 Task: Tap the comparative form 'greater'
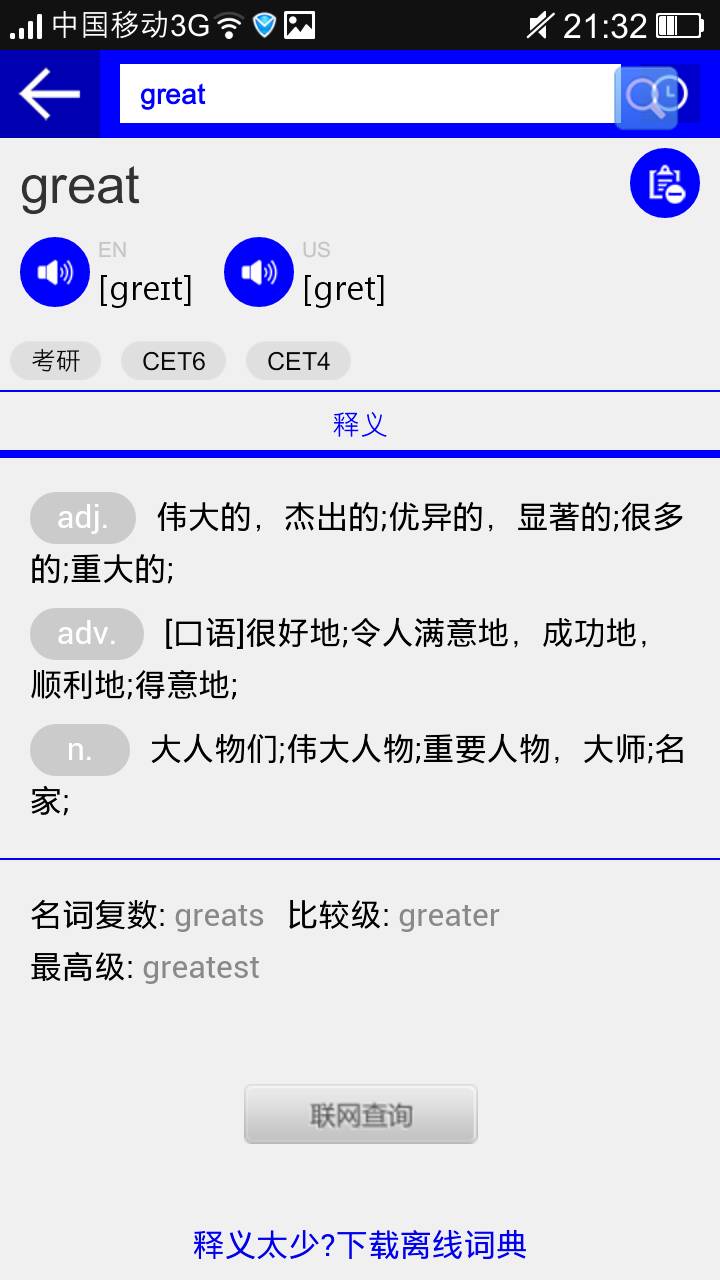coord(448,915)
